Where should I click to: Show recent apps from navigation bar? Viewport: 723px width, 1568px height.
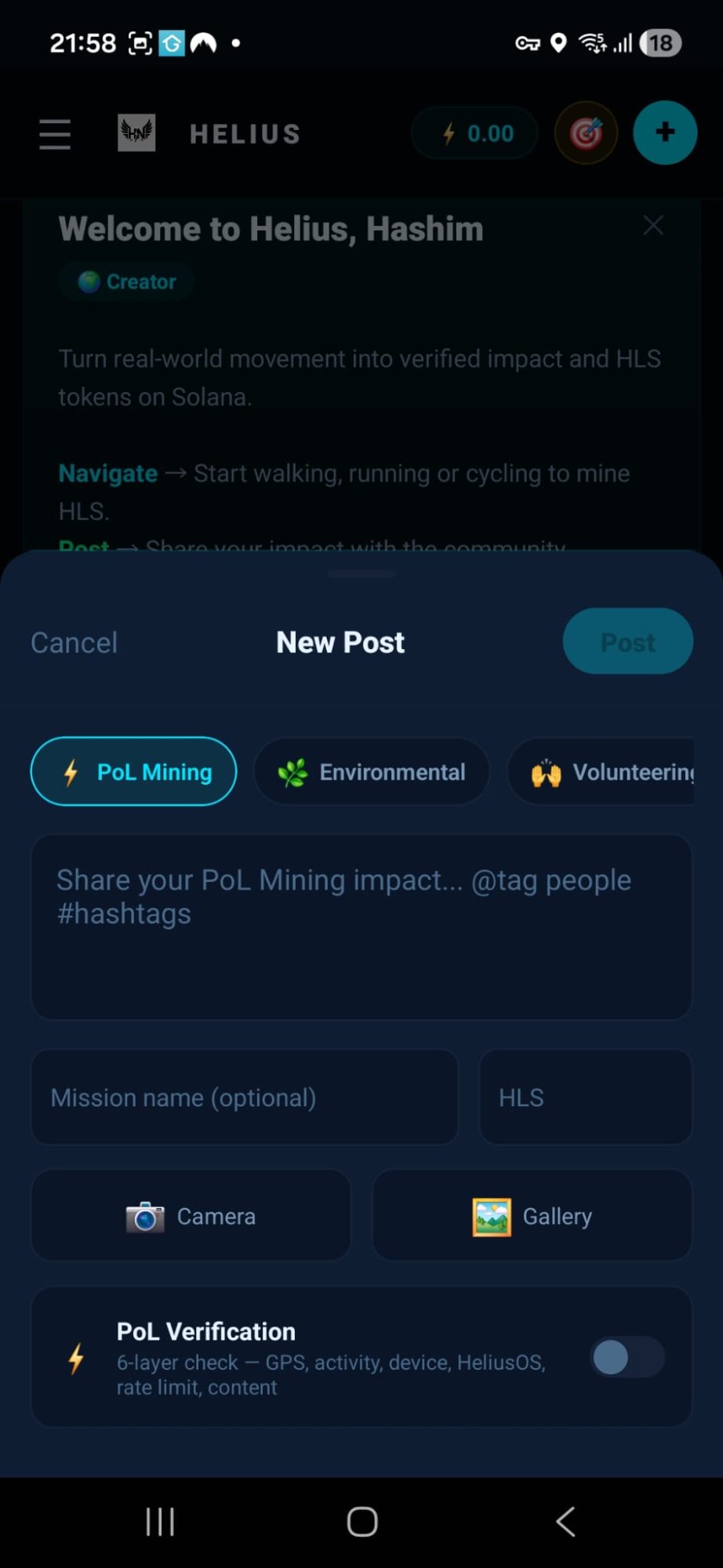click(159, 1521)
